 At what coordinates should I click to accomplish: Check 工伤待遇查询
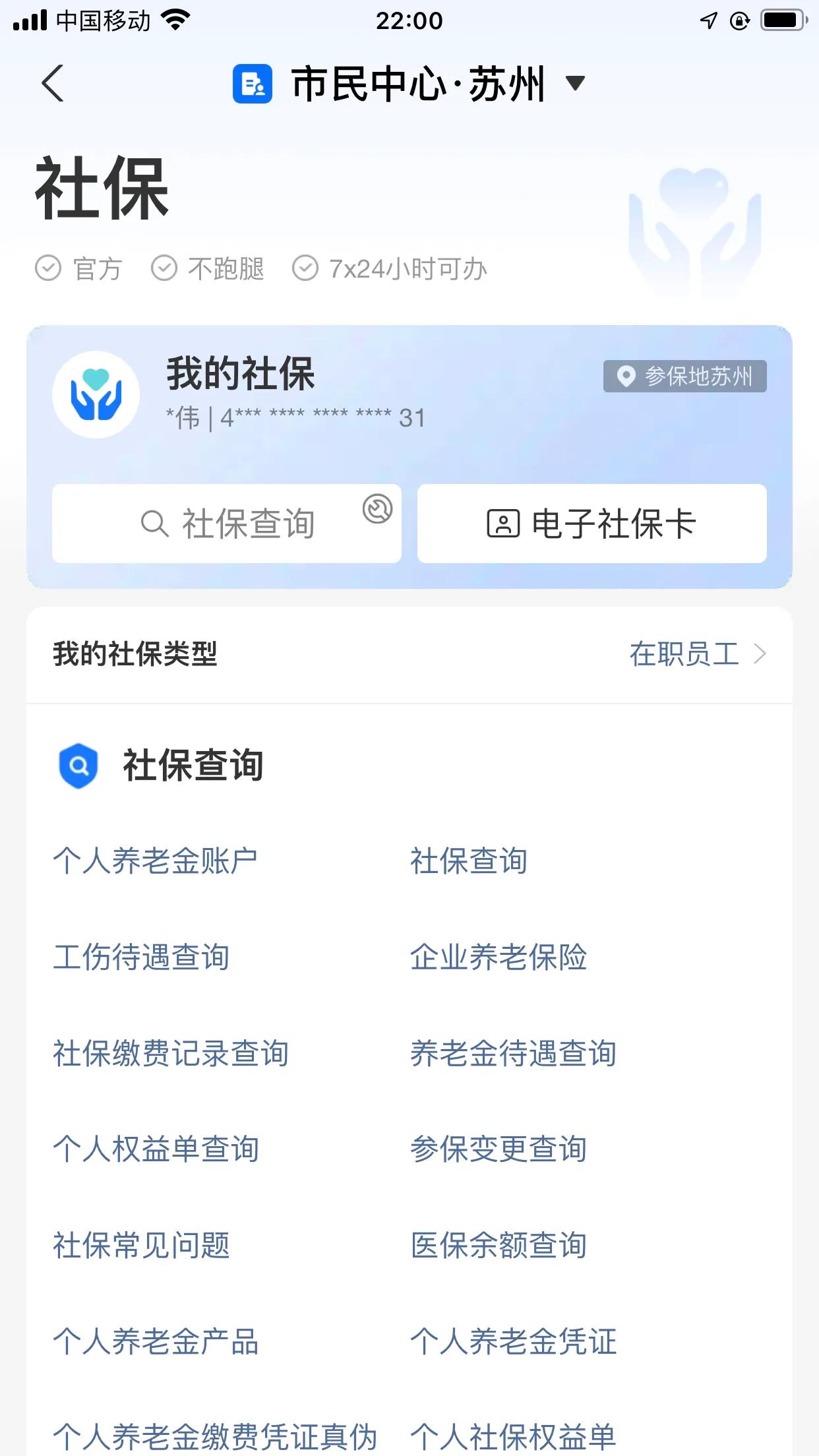point(141,957)
